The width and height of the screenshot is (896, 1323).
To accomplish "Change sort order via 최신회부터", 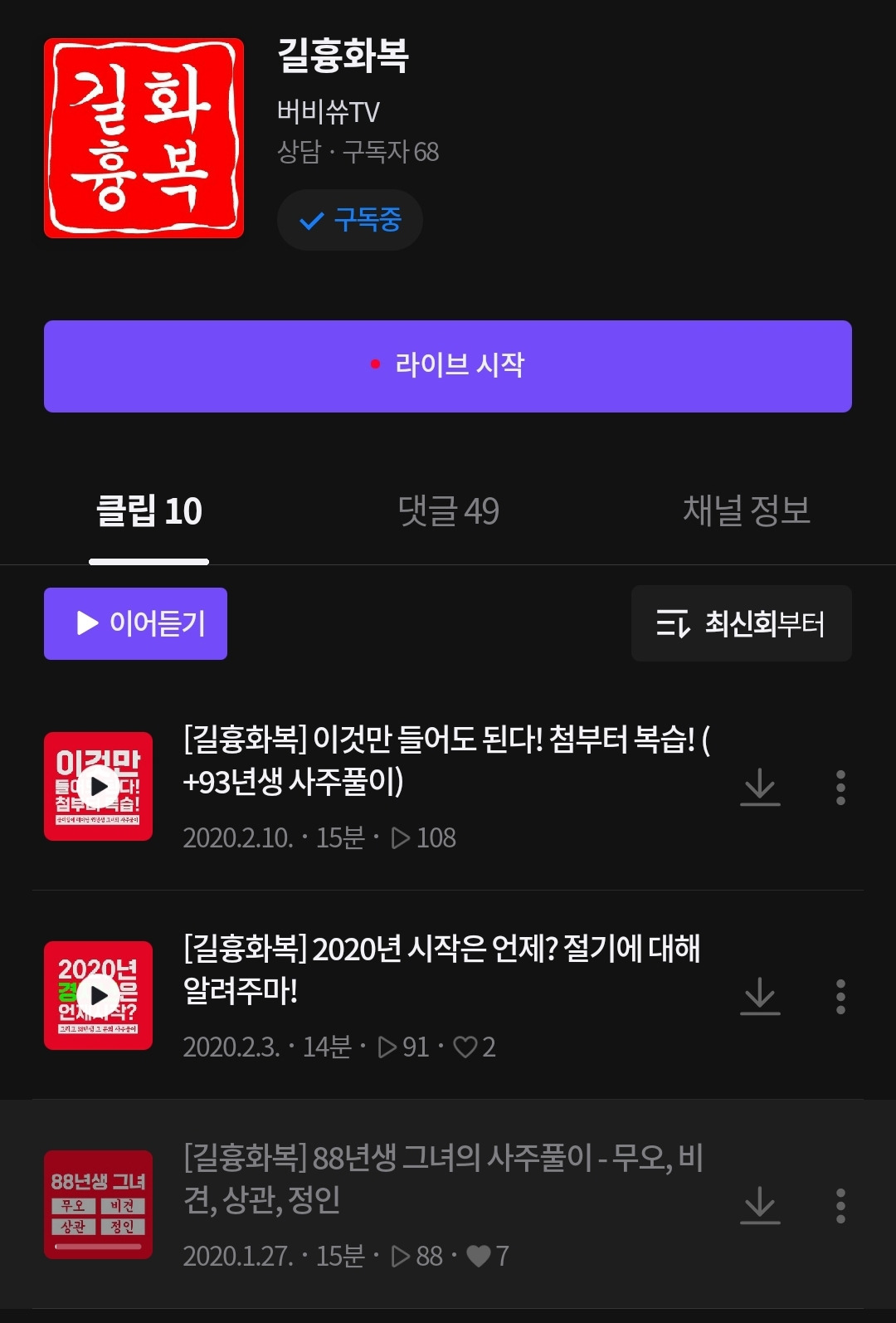I will coord(741,623).
